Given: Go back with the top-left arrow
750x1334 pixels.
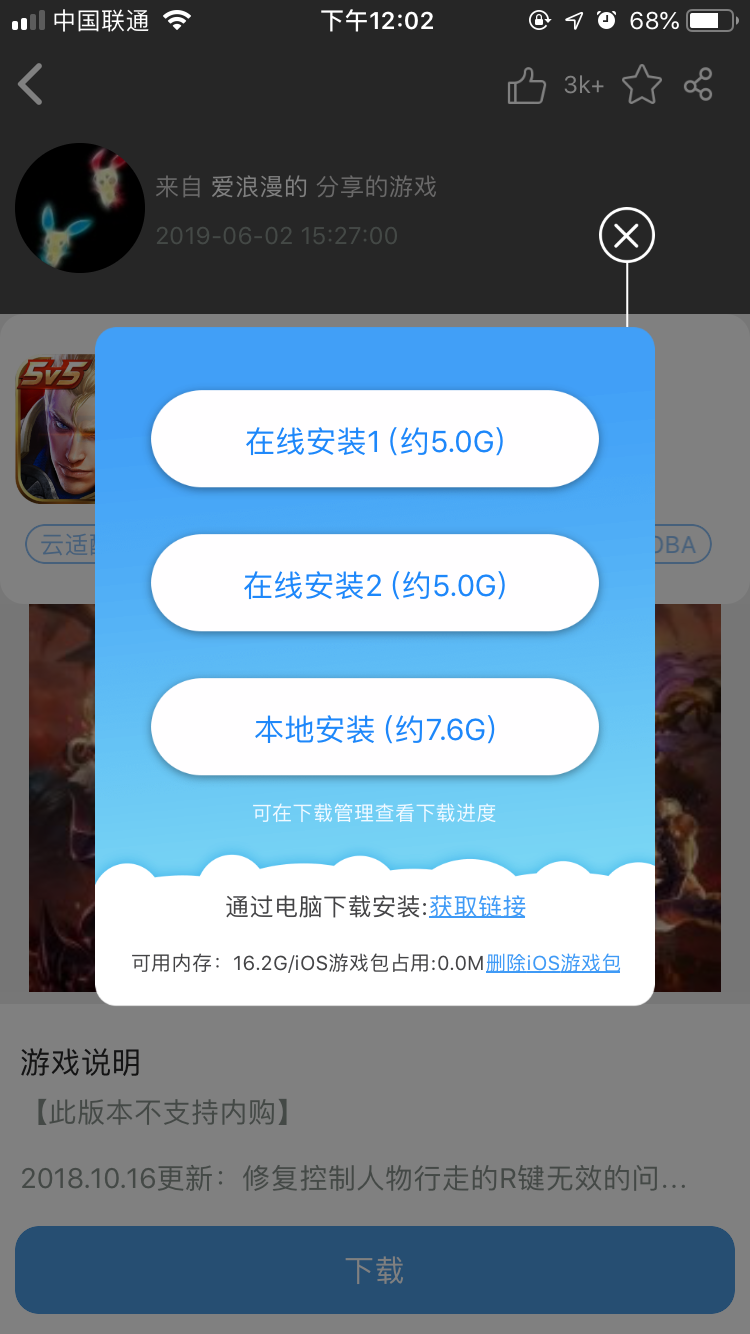Looking at the screenshot, I should pyautogui.click(x=32, y=85).
